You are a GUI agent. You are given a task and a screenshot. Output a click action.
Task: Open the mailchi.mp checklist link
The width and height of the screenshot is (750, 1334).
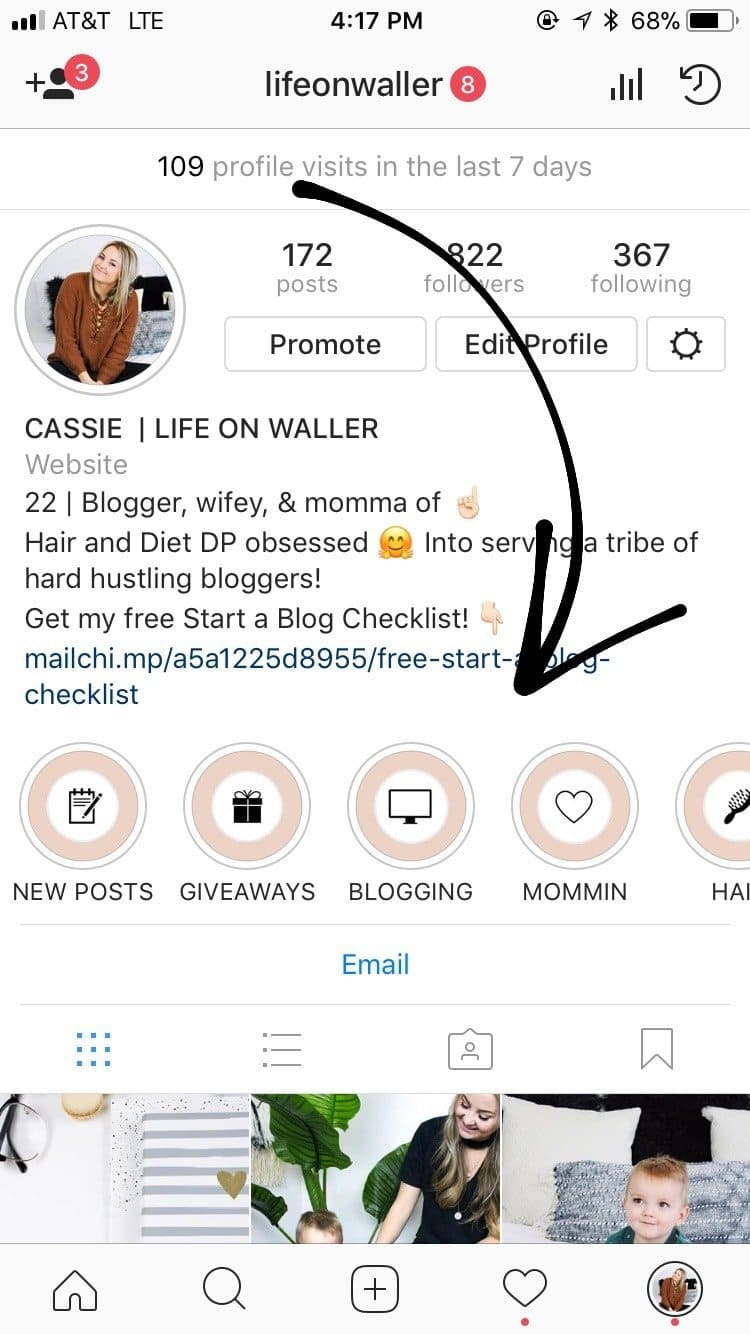coord(317,677)
